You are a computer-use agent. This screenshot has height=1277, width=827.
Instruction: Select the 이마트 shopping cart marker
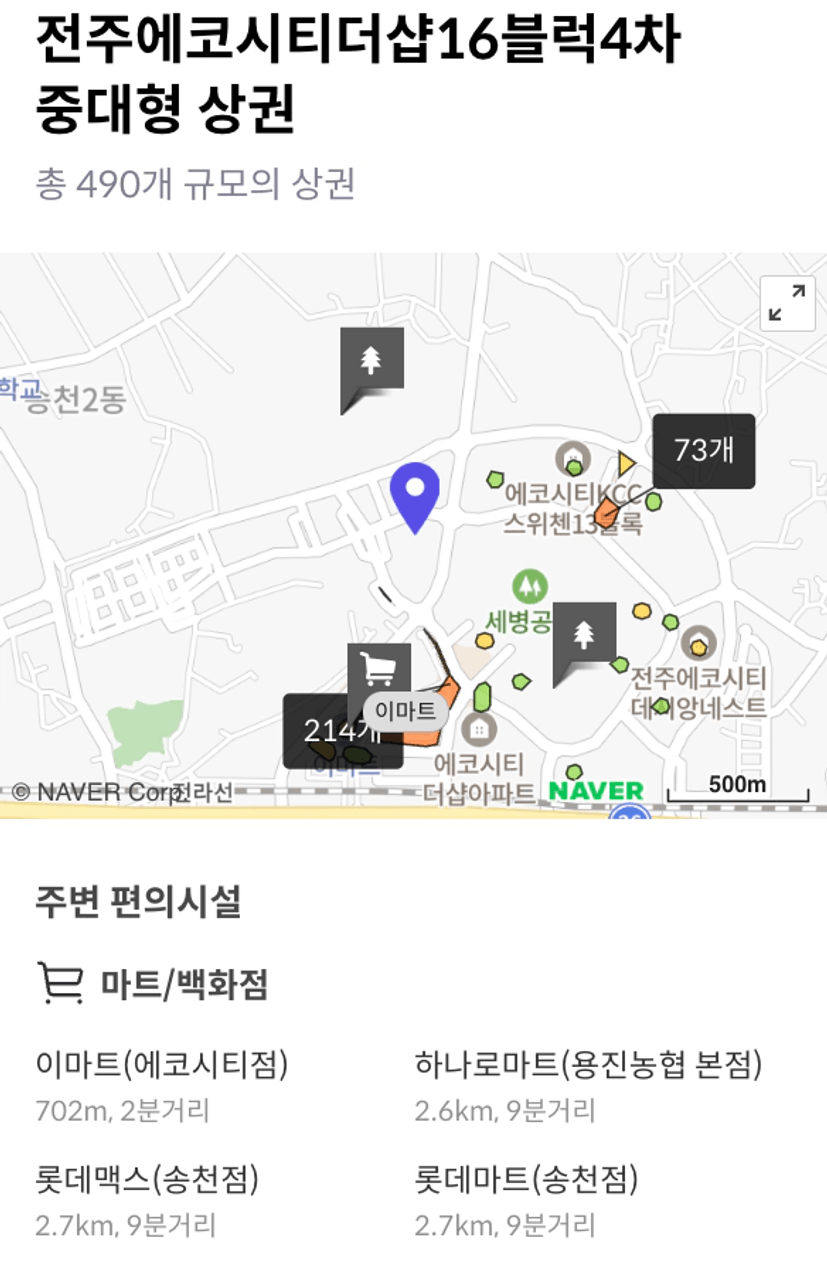coord(379,669)
